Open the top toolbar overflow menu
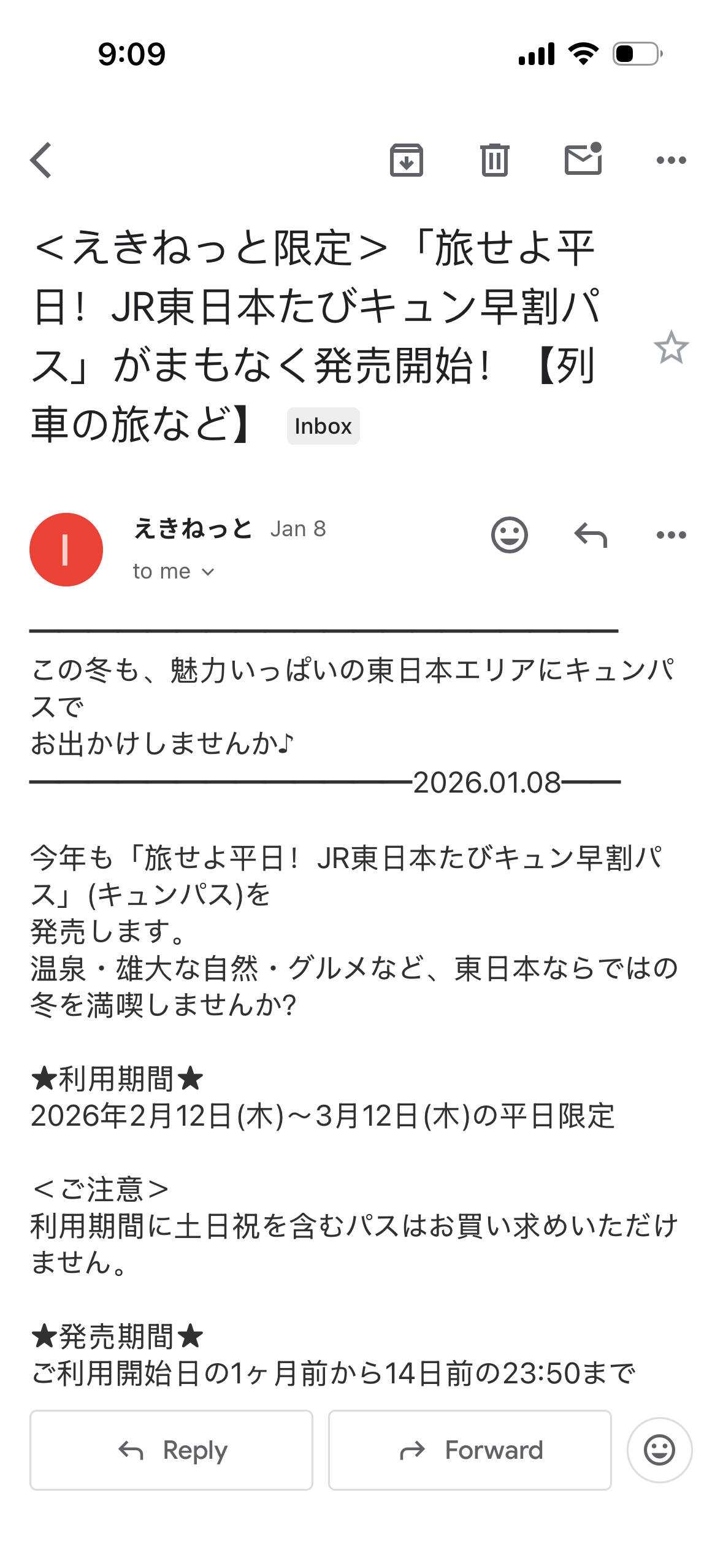Image resolution: width=723 pixels, height=1568 pixels. point(671,161)
